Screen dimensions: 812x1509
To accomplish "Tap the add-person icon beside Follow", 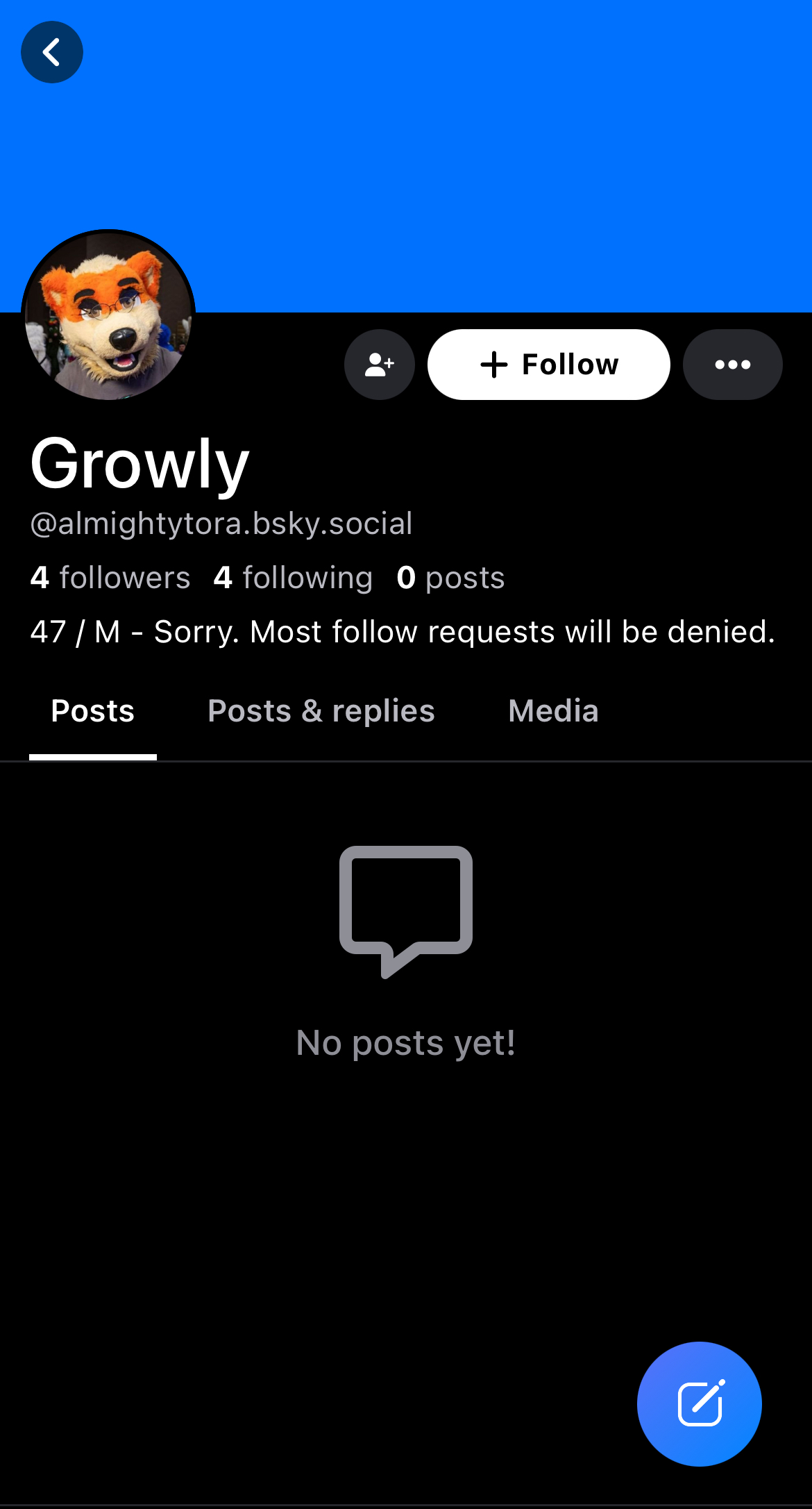I will [380, 365].
